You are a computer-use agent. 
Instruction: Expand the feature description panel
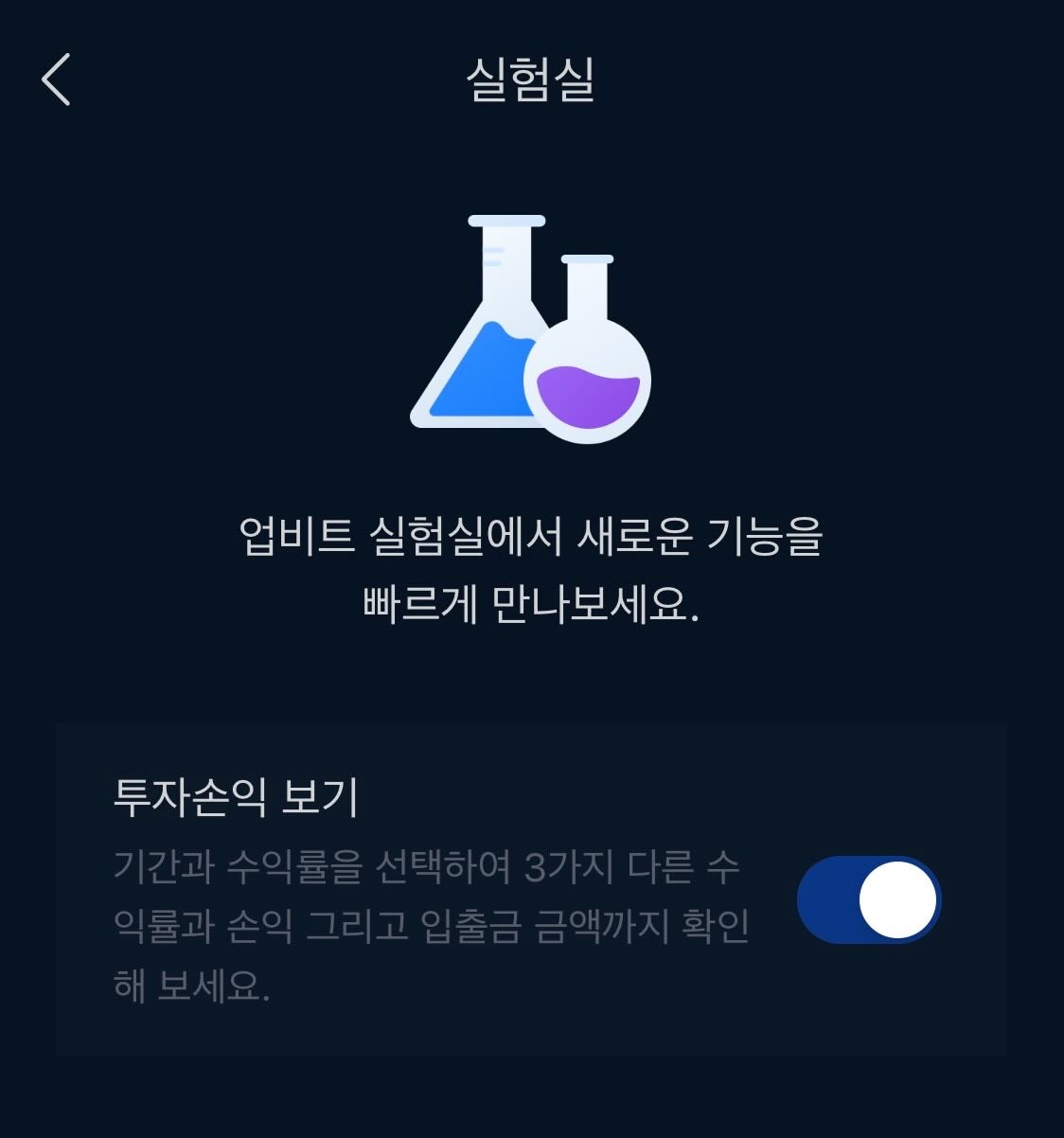[530, 885]
